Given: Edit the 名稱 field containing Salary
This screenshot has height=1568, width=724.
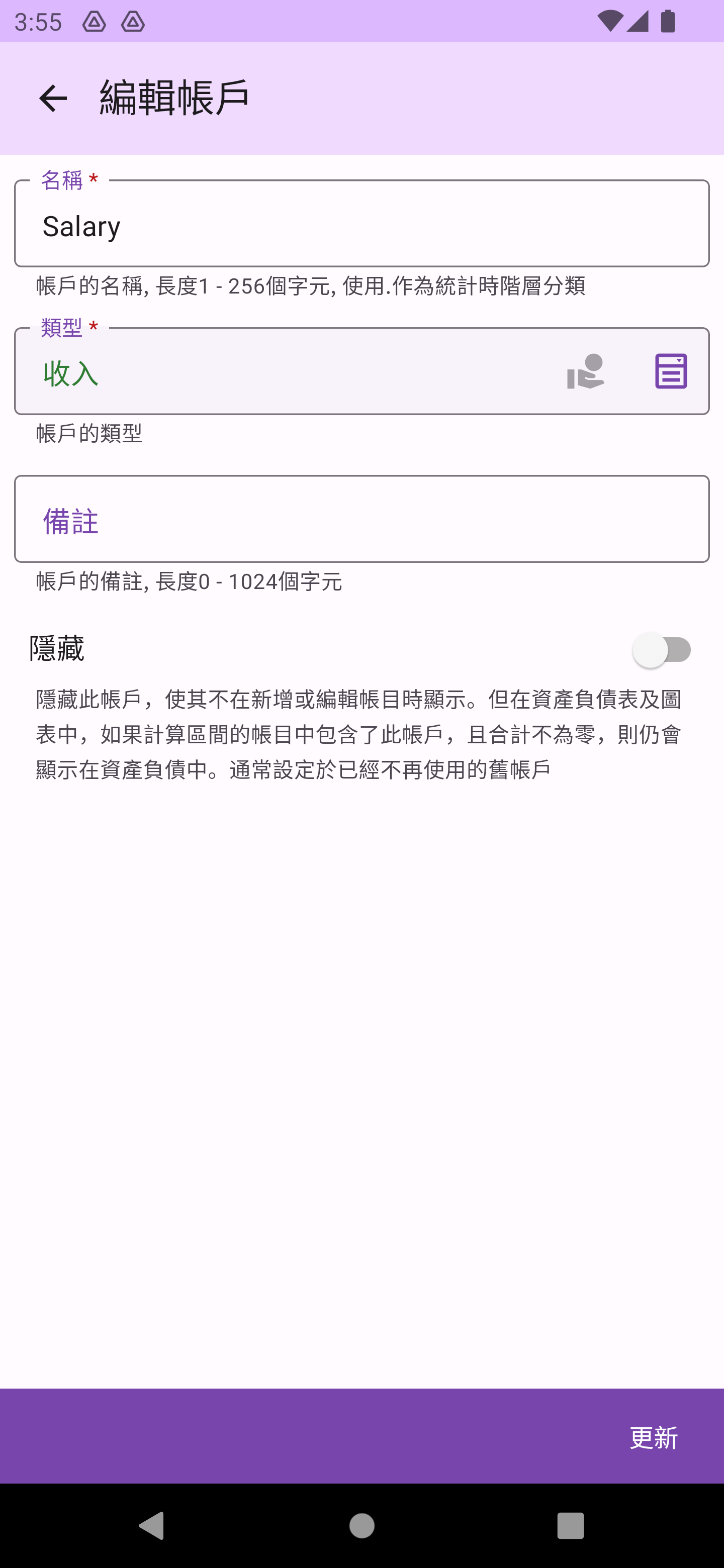Looking at the screenshot, I should point(361,225).
